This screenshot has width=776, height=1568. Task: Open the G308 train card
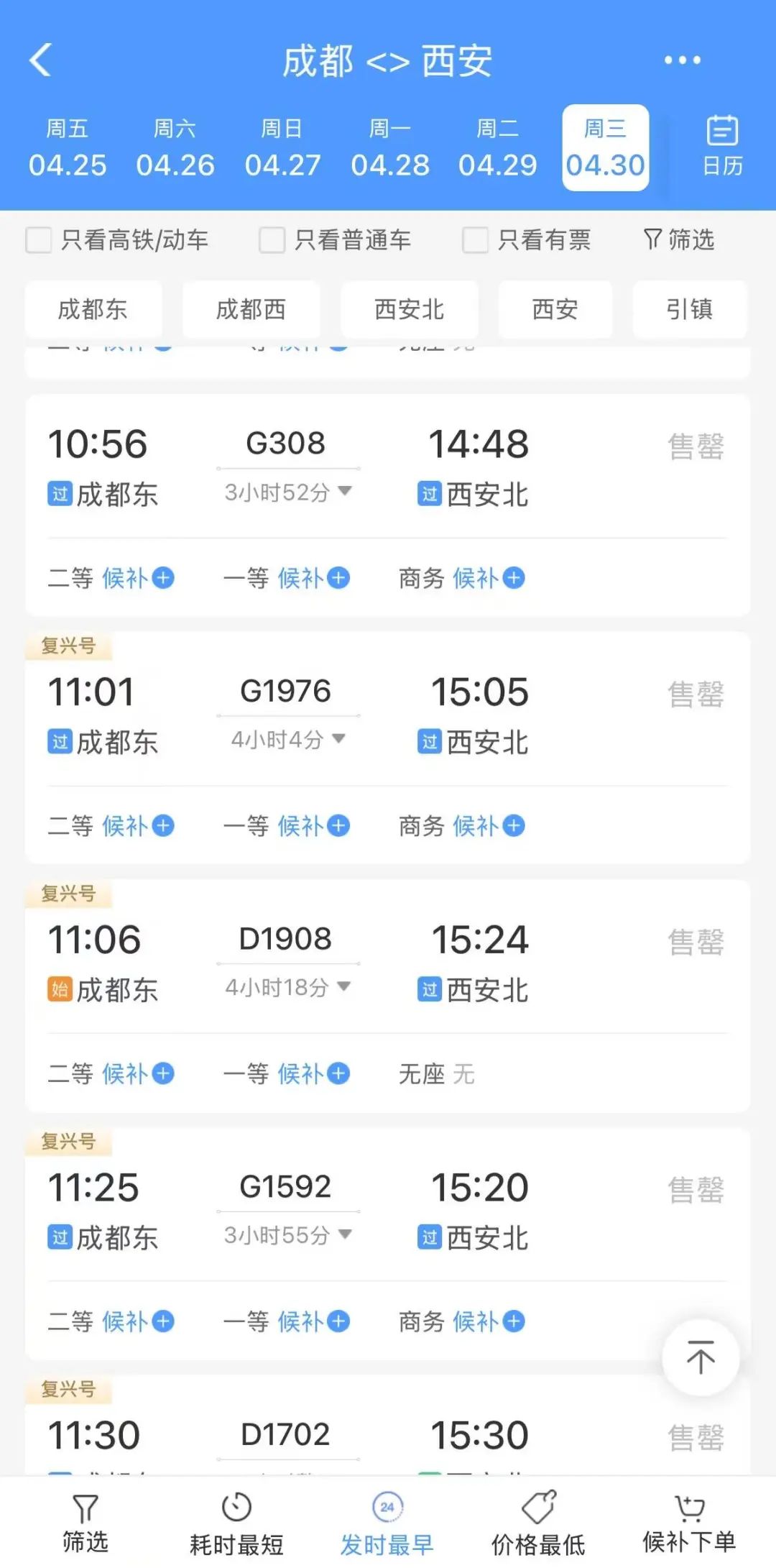[388, 467]
